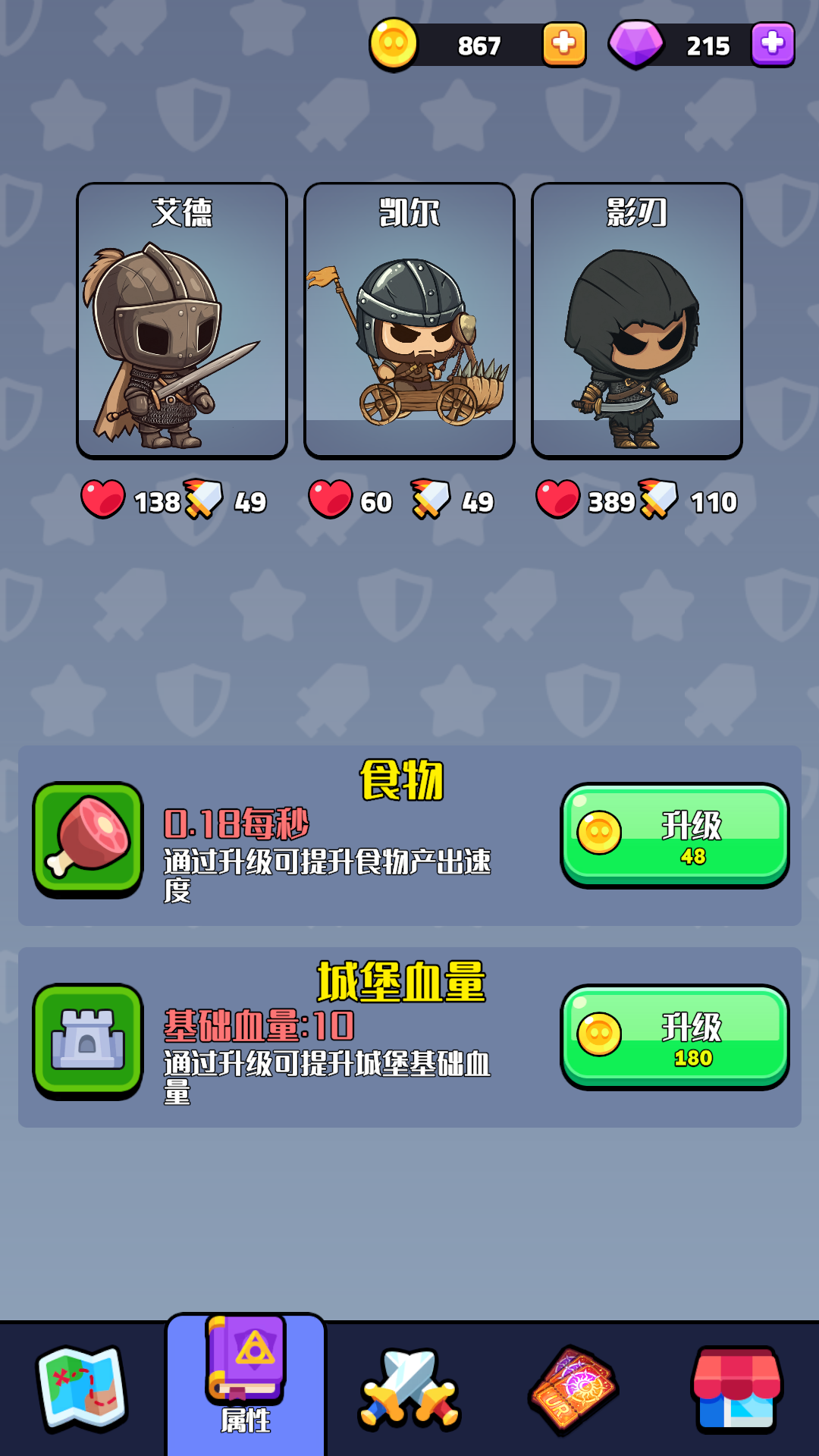Select the hero card 凯尔
The image size is (819, 1456).
409,321
